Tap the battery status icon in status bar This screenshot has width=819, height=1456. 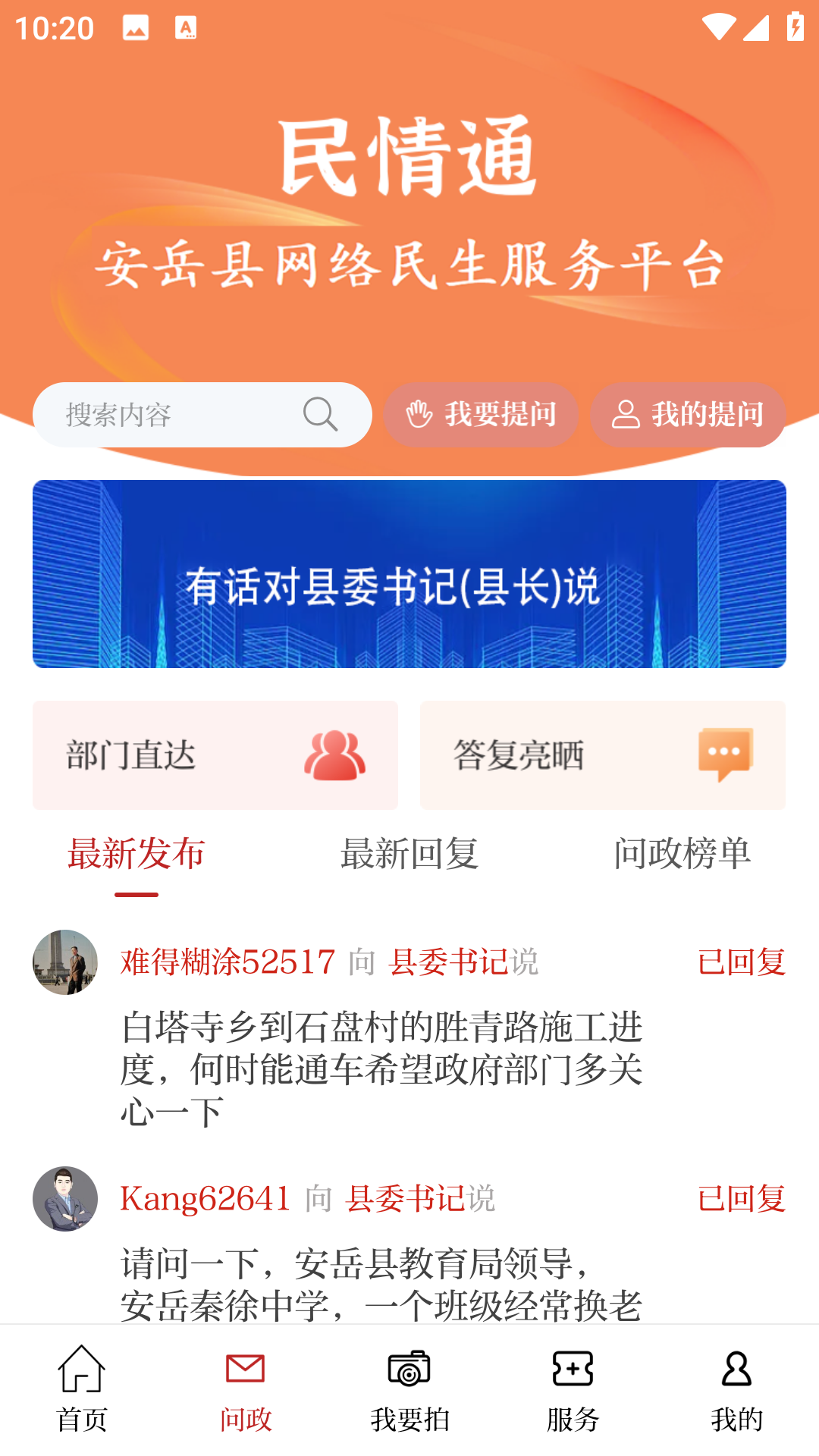click(x=794, y=27)
